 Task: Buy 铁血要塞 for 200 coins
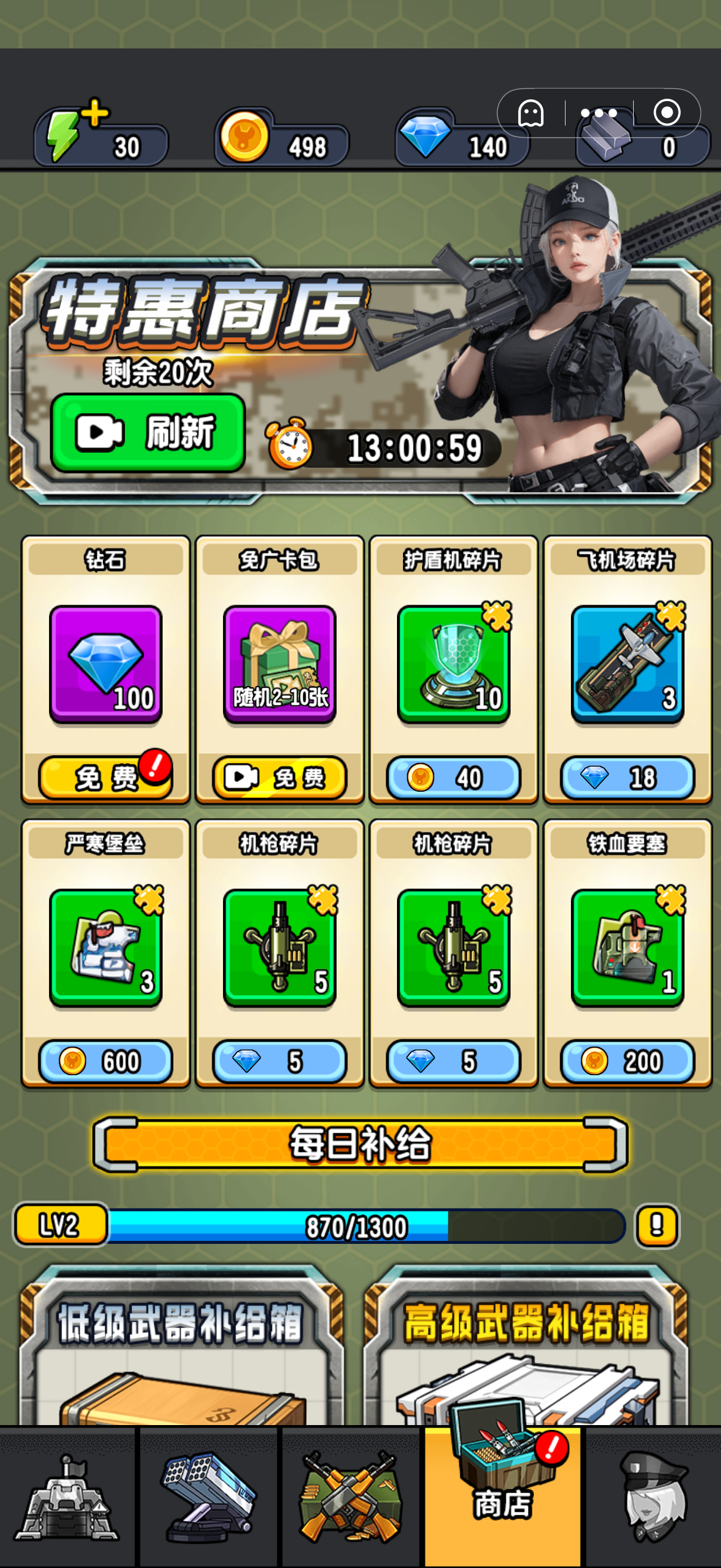pos(627,1061)
